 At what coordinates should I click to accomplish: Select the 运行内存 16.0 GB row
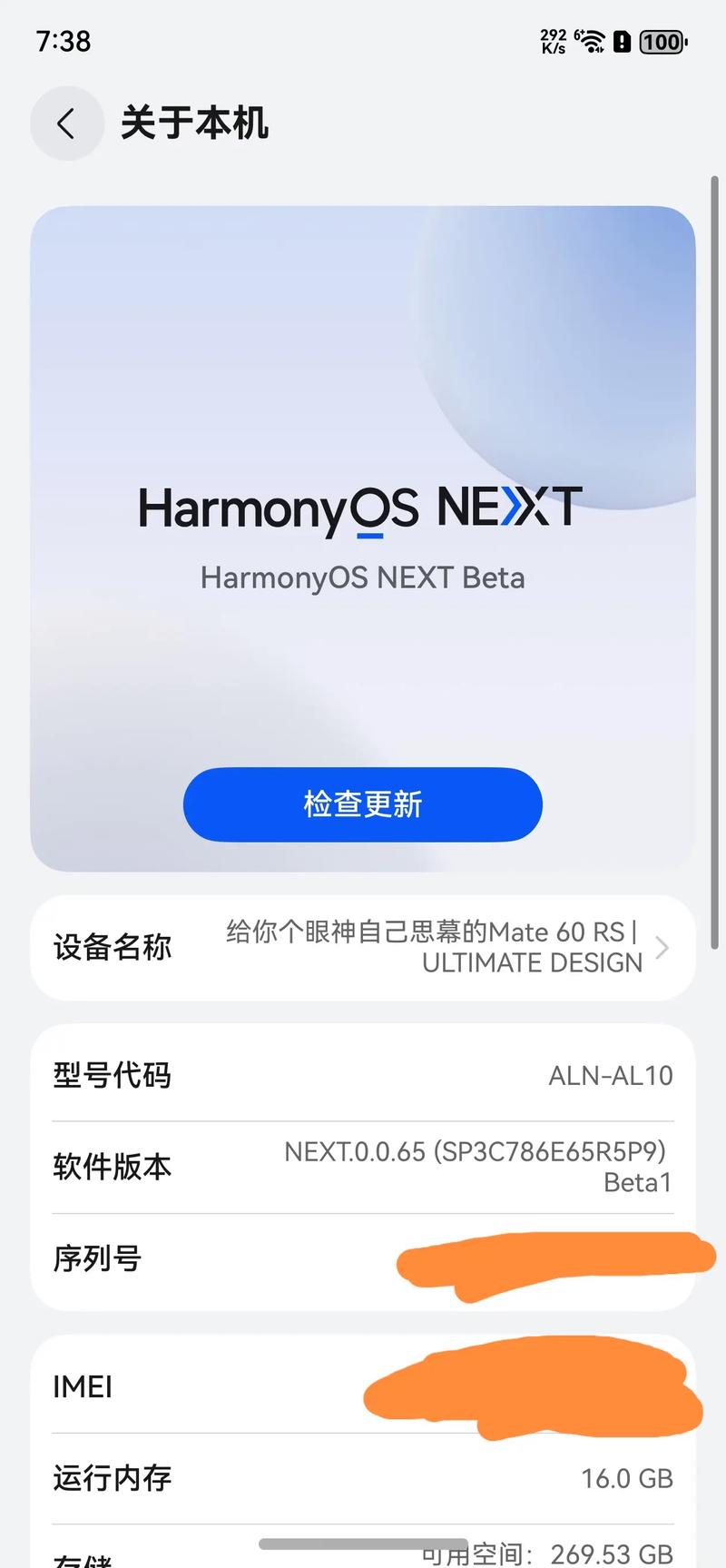pos(363,1478)
